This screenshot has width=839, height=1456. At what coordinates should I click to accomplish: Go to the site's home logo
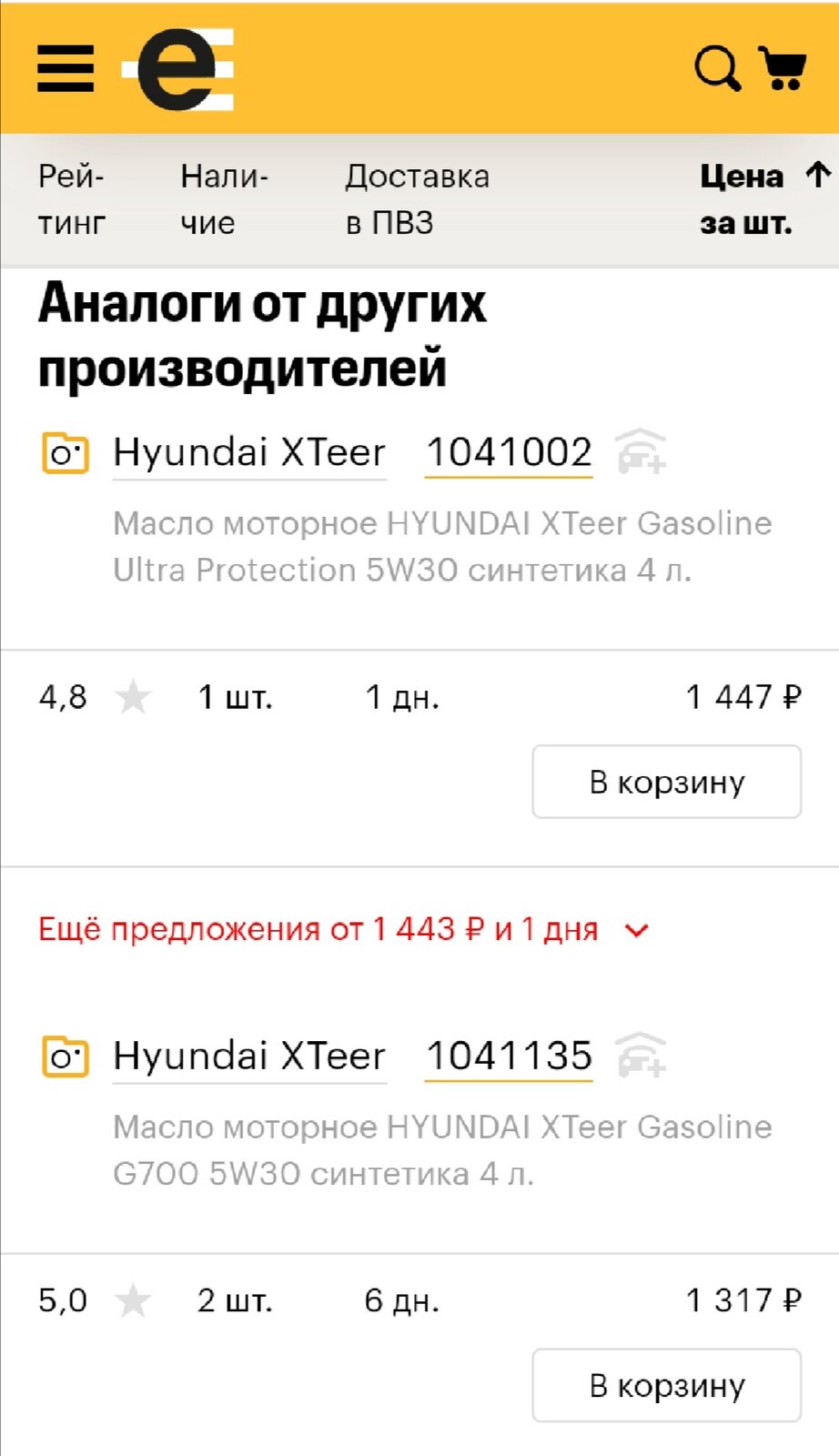pos(179,69)
